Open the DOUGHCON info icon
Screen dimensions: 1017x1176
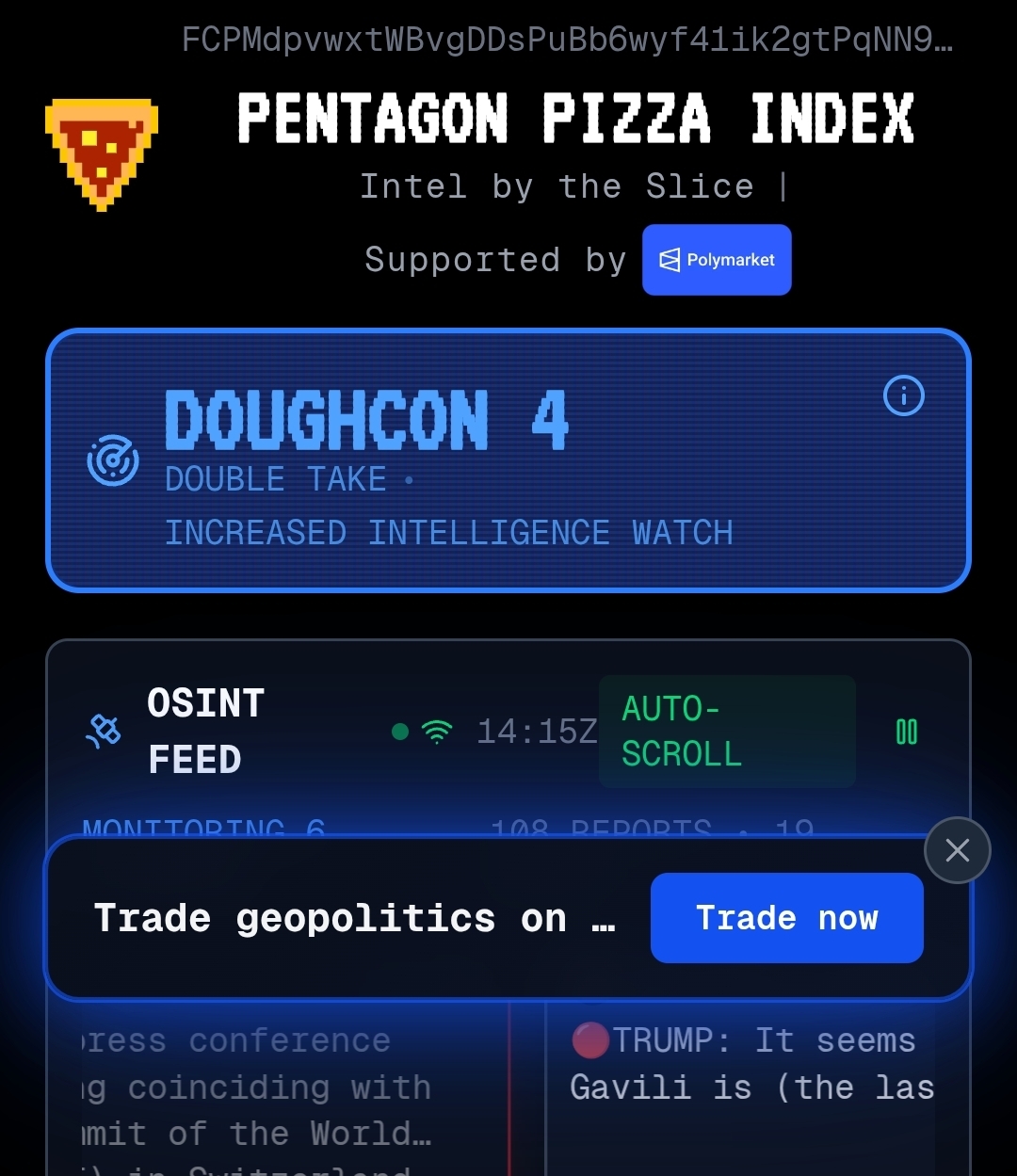[x=904, y=396]
